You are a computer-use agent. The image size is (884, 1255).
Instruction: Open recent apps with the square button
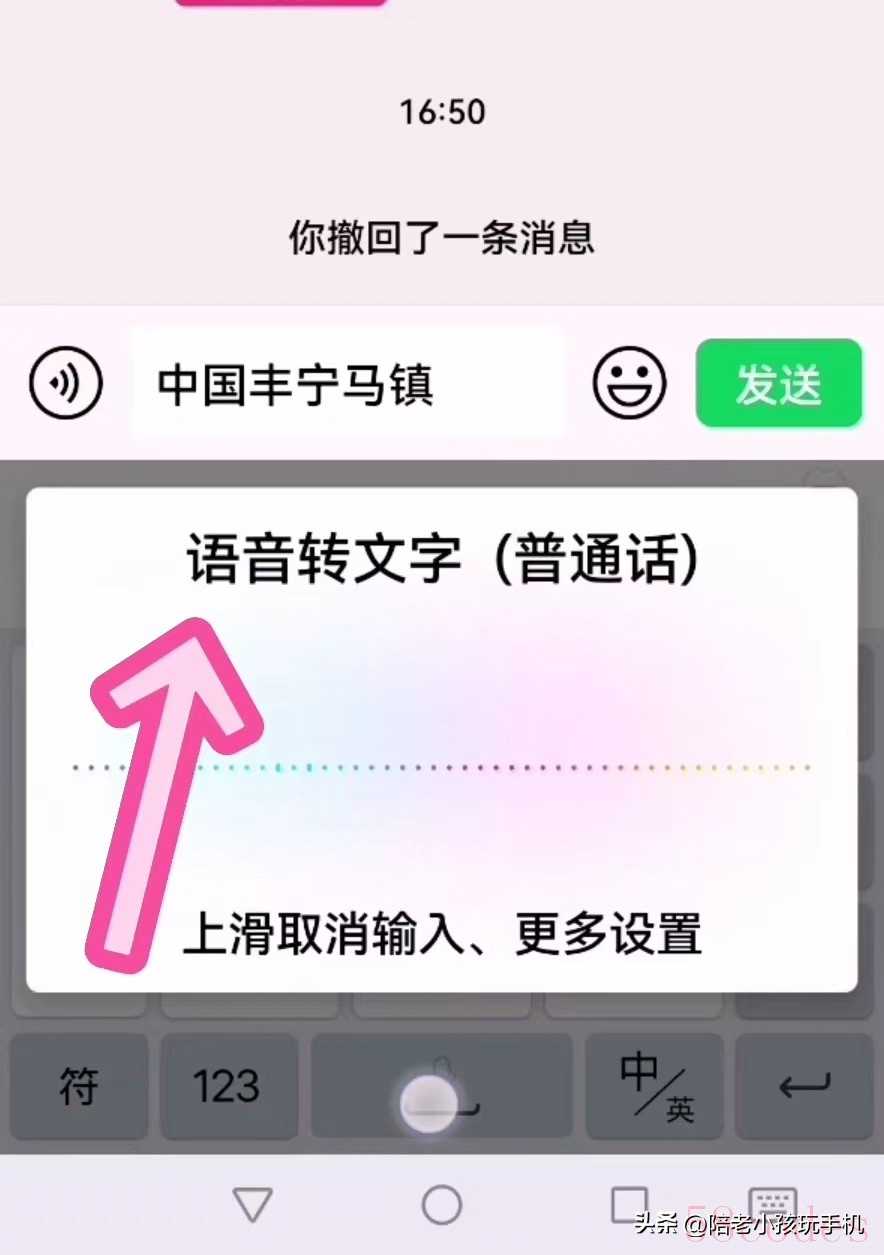629,1202
